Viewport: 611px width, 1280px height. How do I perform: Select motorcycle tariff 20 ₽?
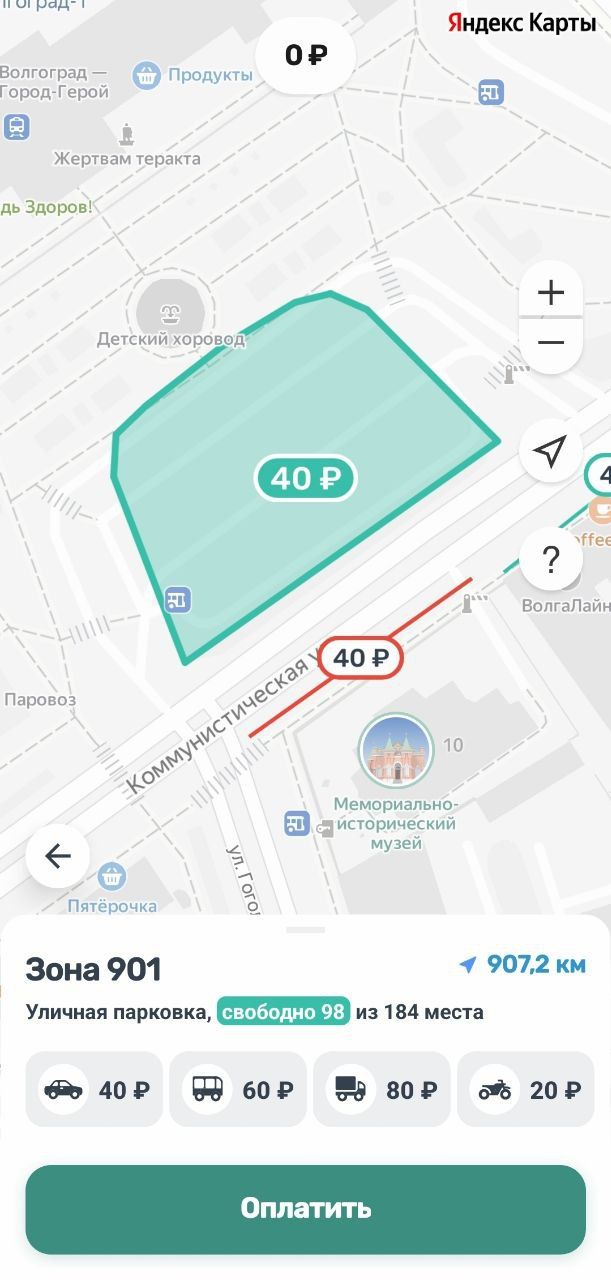526,1089
